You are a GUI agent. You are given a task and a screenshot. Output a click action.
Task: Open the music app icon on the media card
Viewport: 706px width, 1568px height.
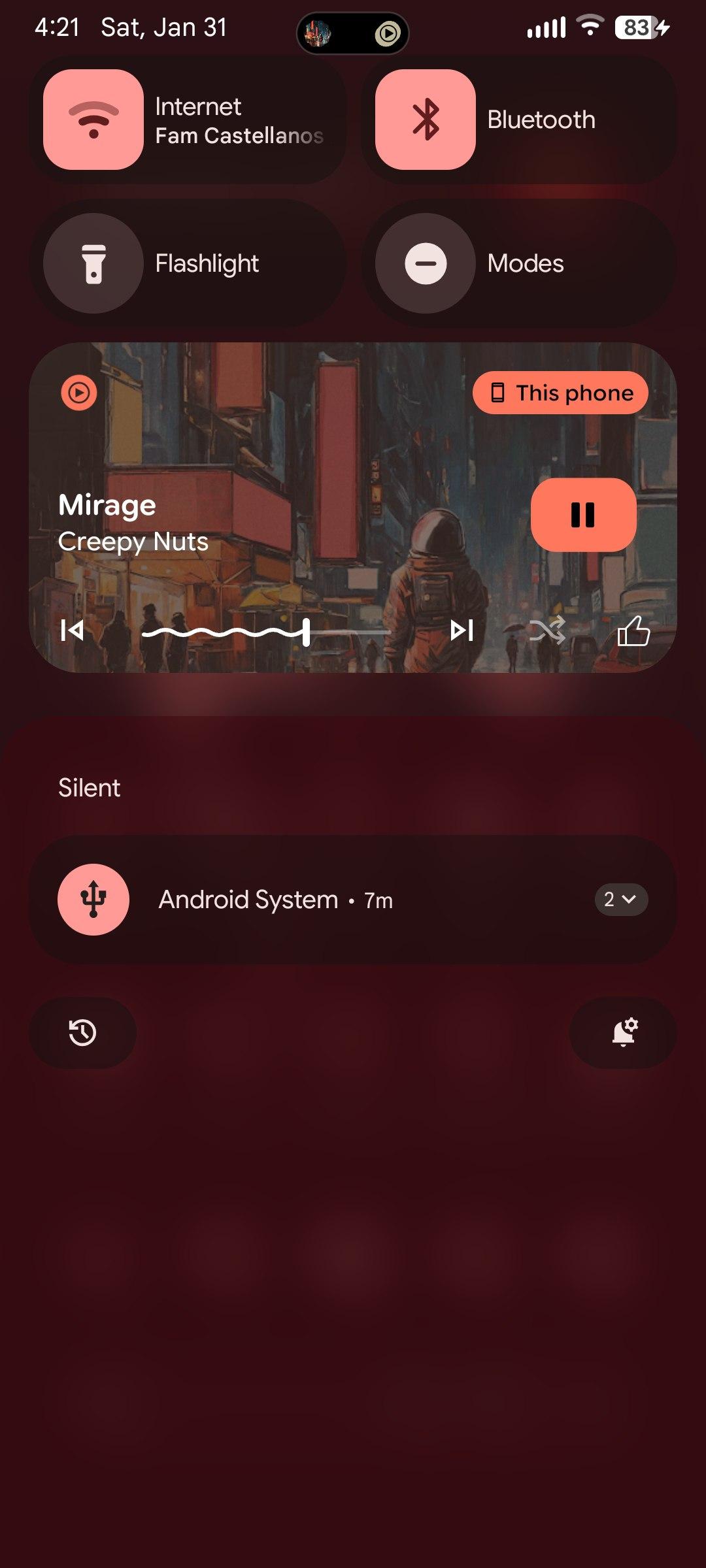[79, 393]
